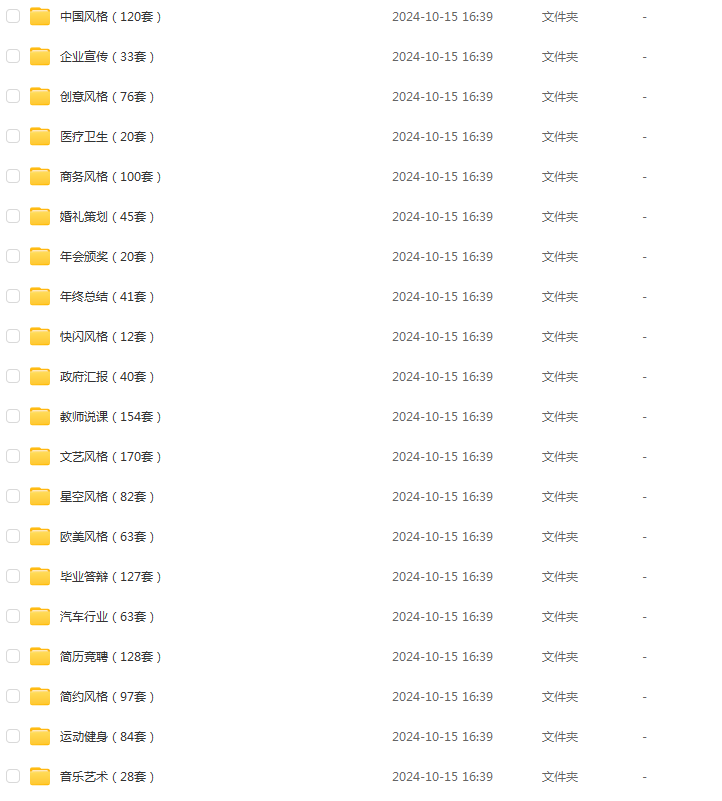The height and width of the screenshot is (801, 722).
Task: Open the 星空风格(82套) folder
Action: 106,497
